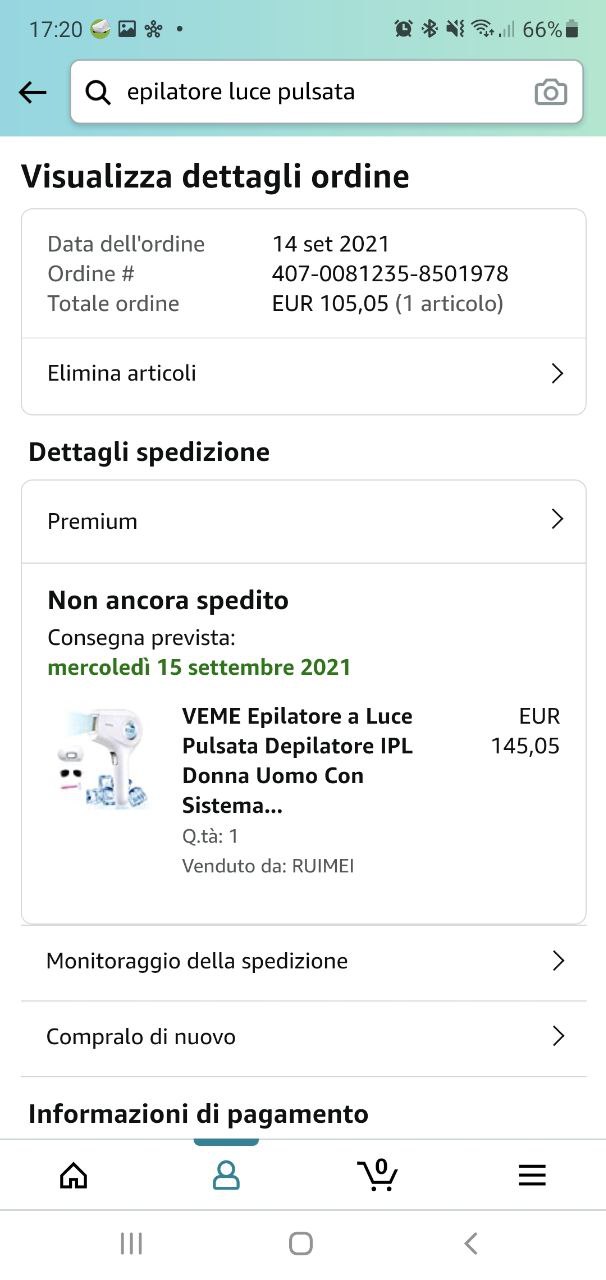
Task: Open the hamburger menu tab
Action: tap(532, 1175)
